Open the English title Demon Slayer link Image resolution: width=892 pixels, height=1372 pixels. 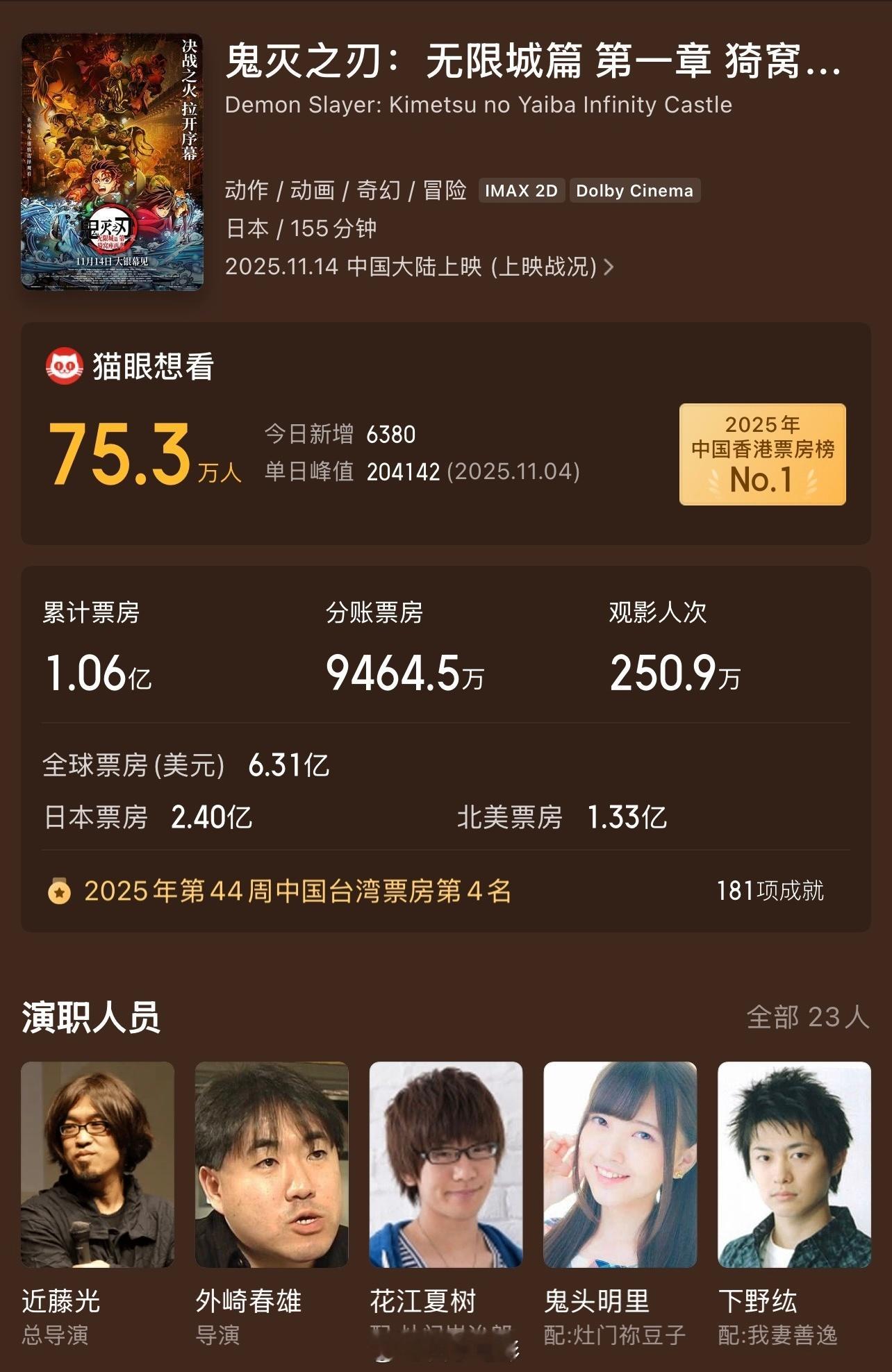(x=478, y=106)
